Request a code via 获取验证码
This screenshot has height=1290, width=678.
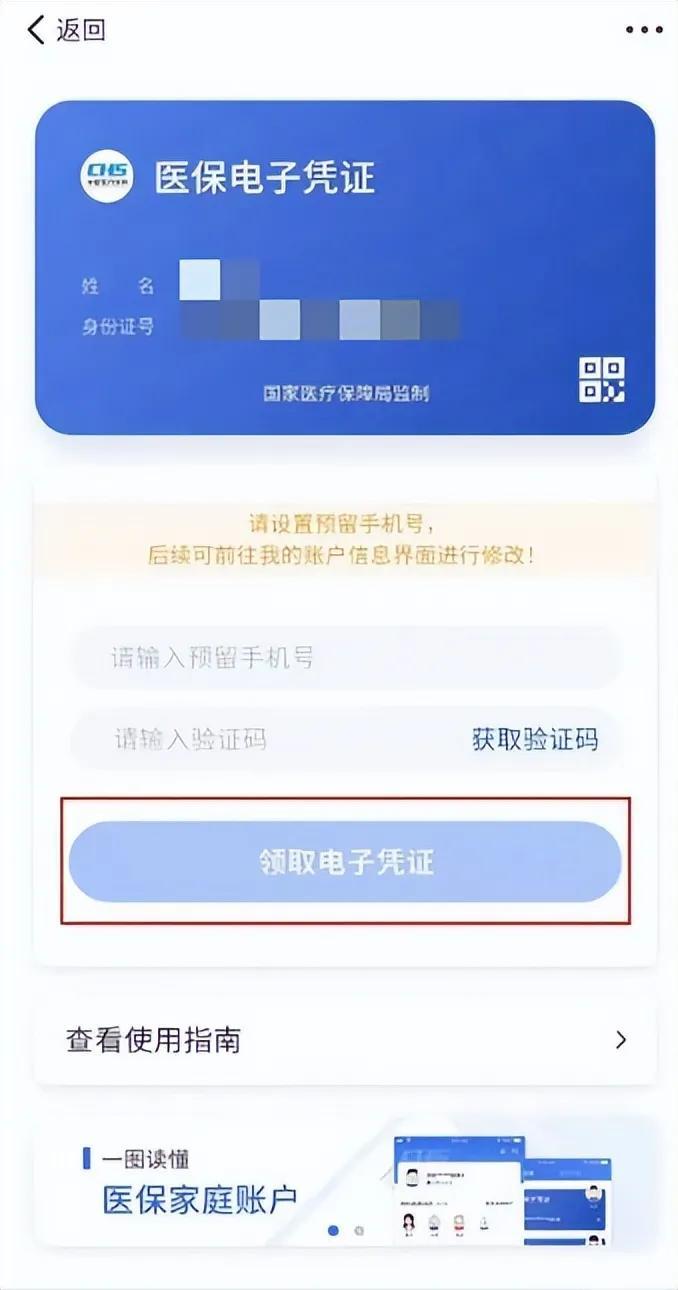point(535,740)
